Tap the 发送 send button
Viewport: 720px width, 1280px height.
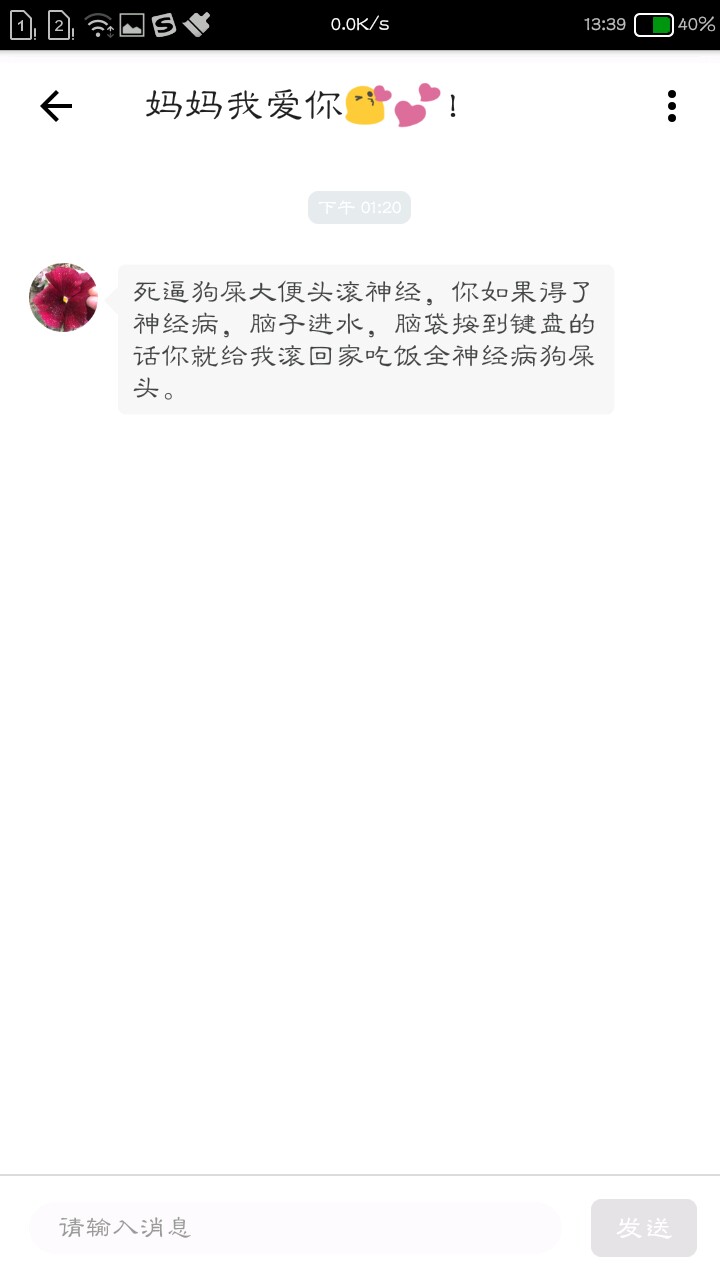click(x=644, y=1228)
